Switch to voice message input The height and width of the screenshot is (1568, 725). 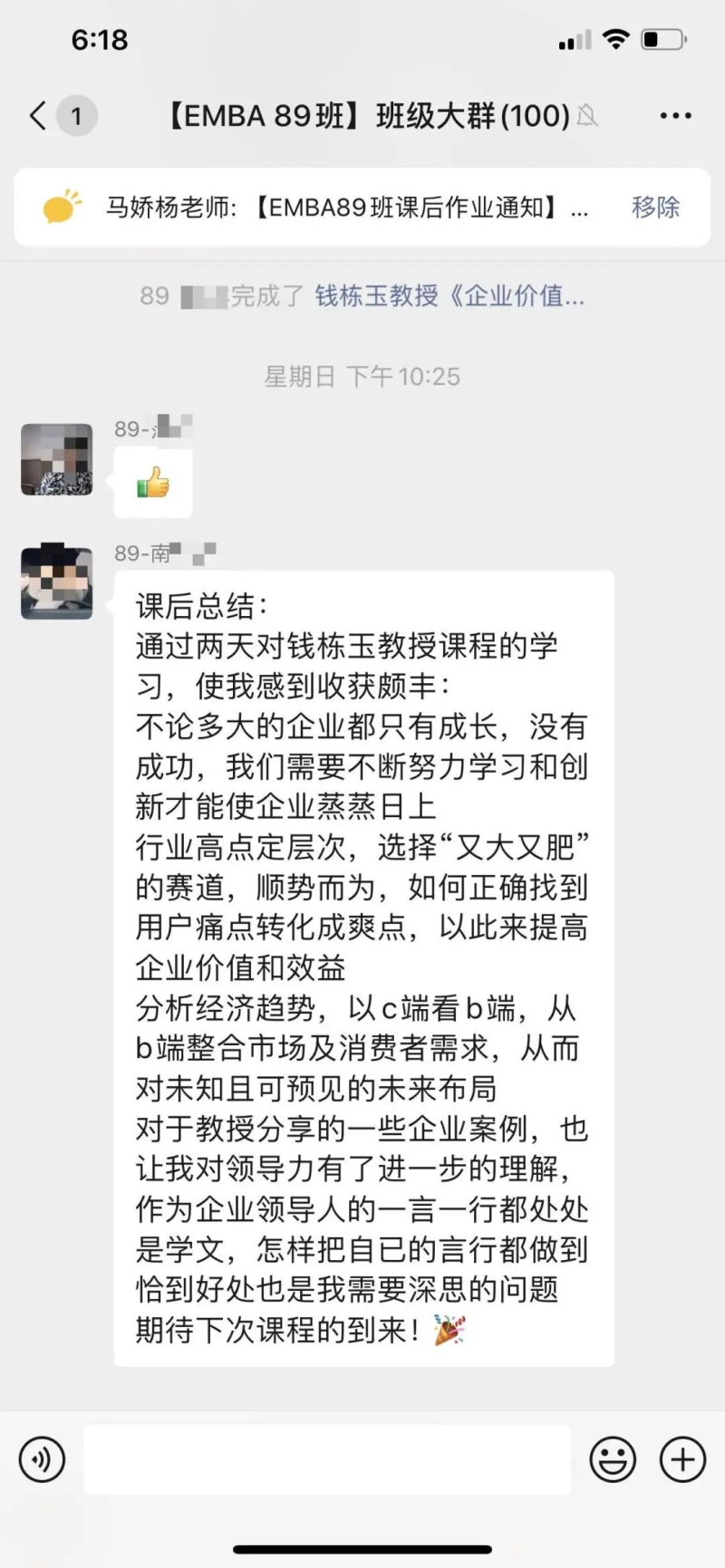pyautogui.click(x=42, y=1459)
